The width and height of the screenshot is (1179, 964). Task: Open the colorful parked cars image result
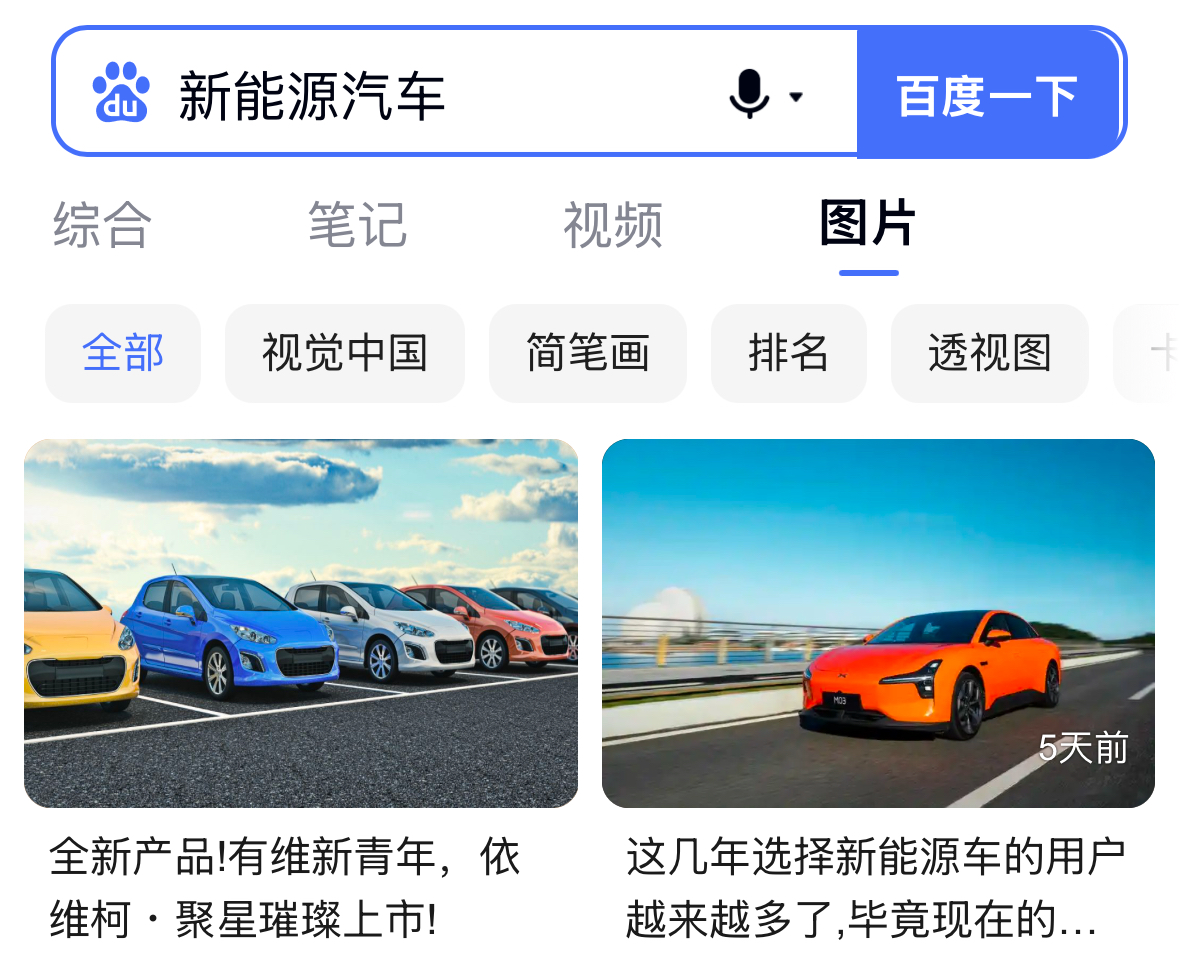click(301, 622)
